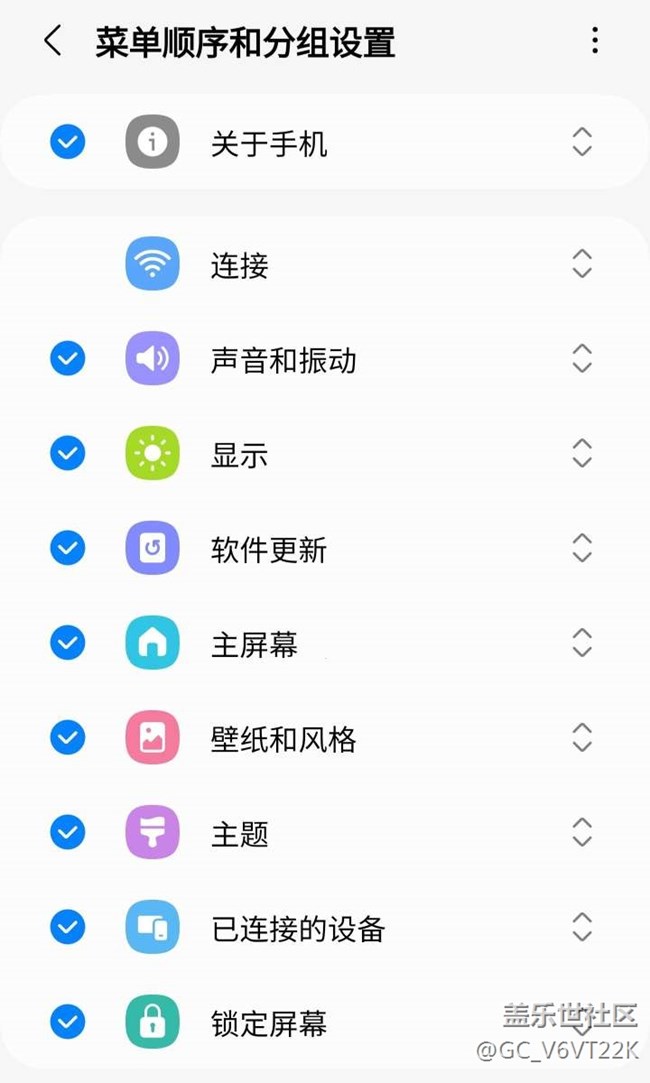
Task: Deselect the 软件更新 item
Action: 68,548
